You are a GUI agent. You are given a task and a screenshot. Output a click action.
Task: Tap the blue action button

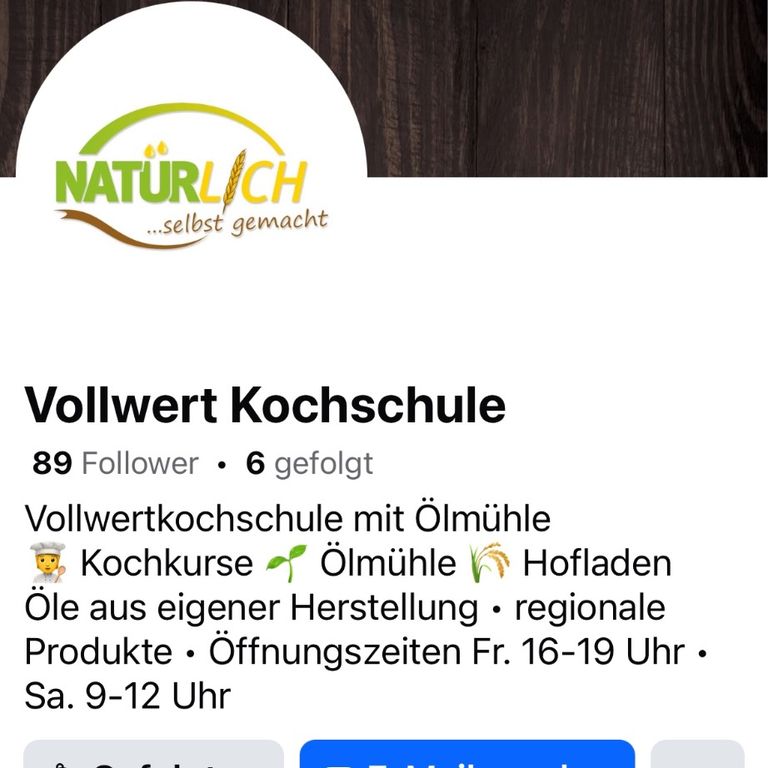point(467,756)
